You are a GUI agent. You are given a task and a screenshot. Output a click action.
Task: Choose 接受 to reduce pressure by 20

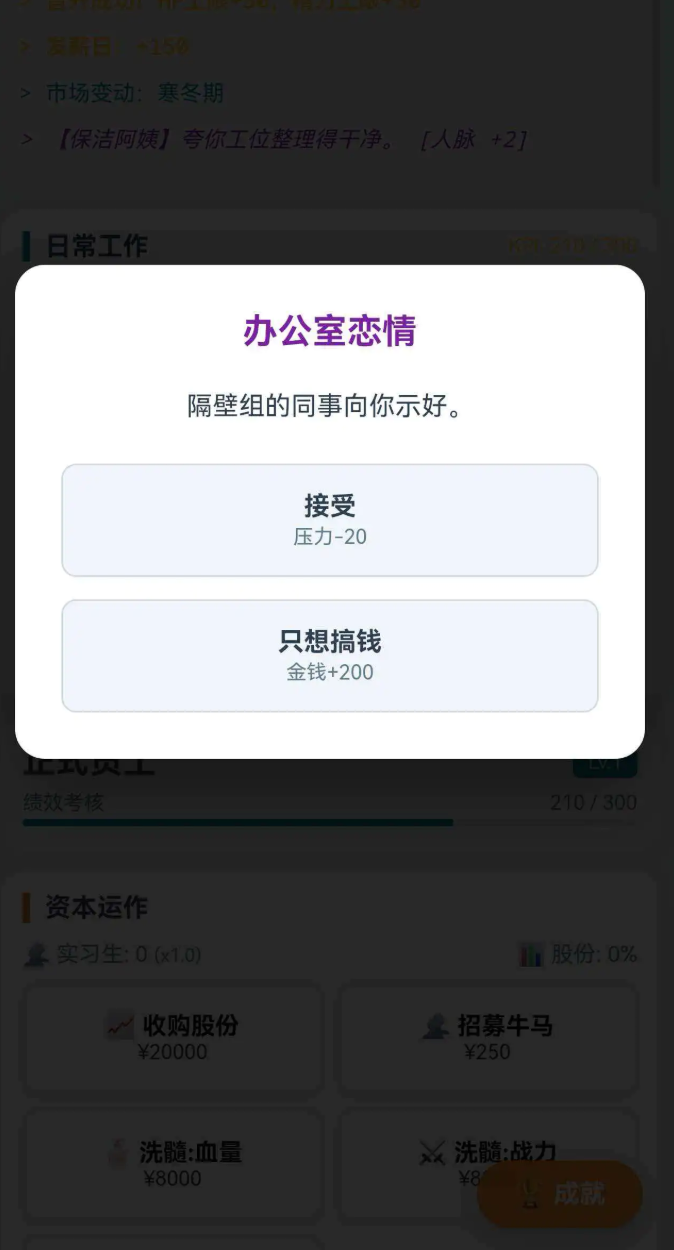(x=330, y=520)
